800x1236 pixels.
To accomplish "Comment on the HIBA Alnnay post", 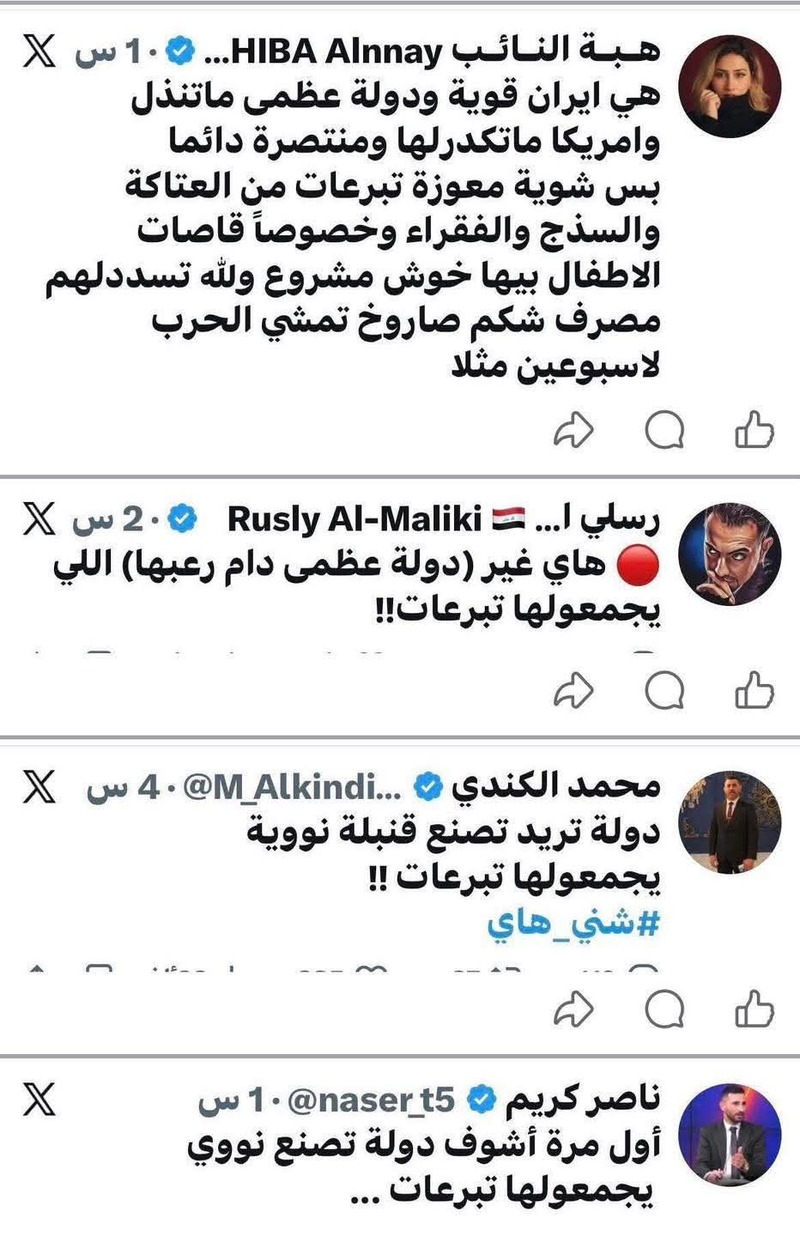I will pos(665,431).
